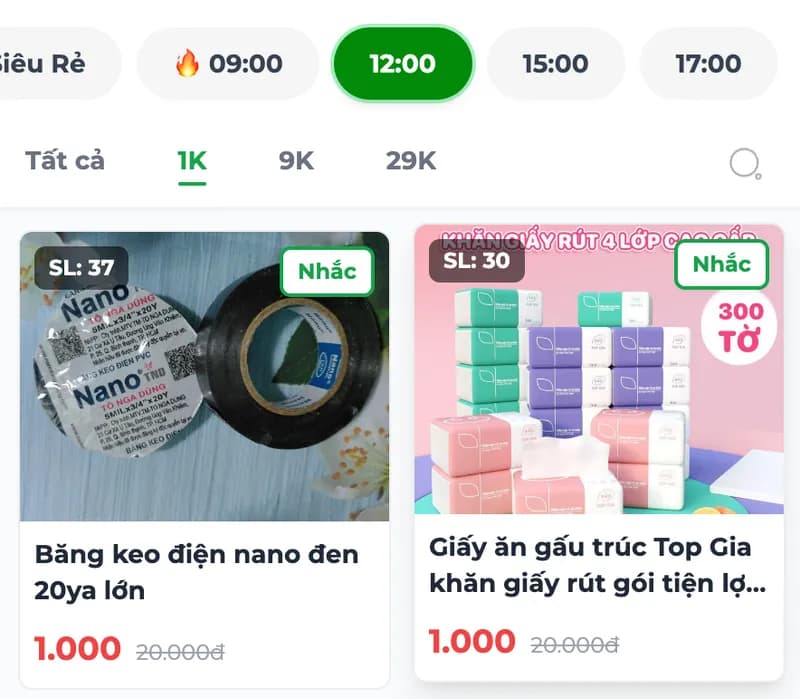The image size is (800, 699).
Task: Switch to the 15:00 time slot
Action: (555, 64)
